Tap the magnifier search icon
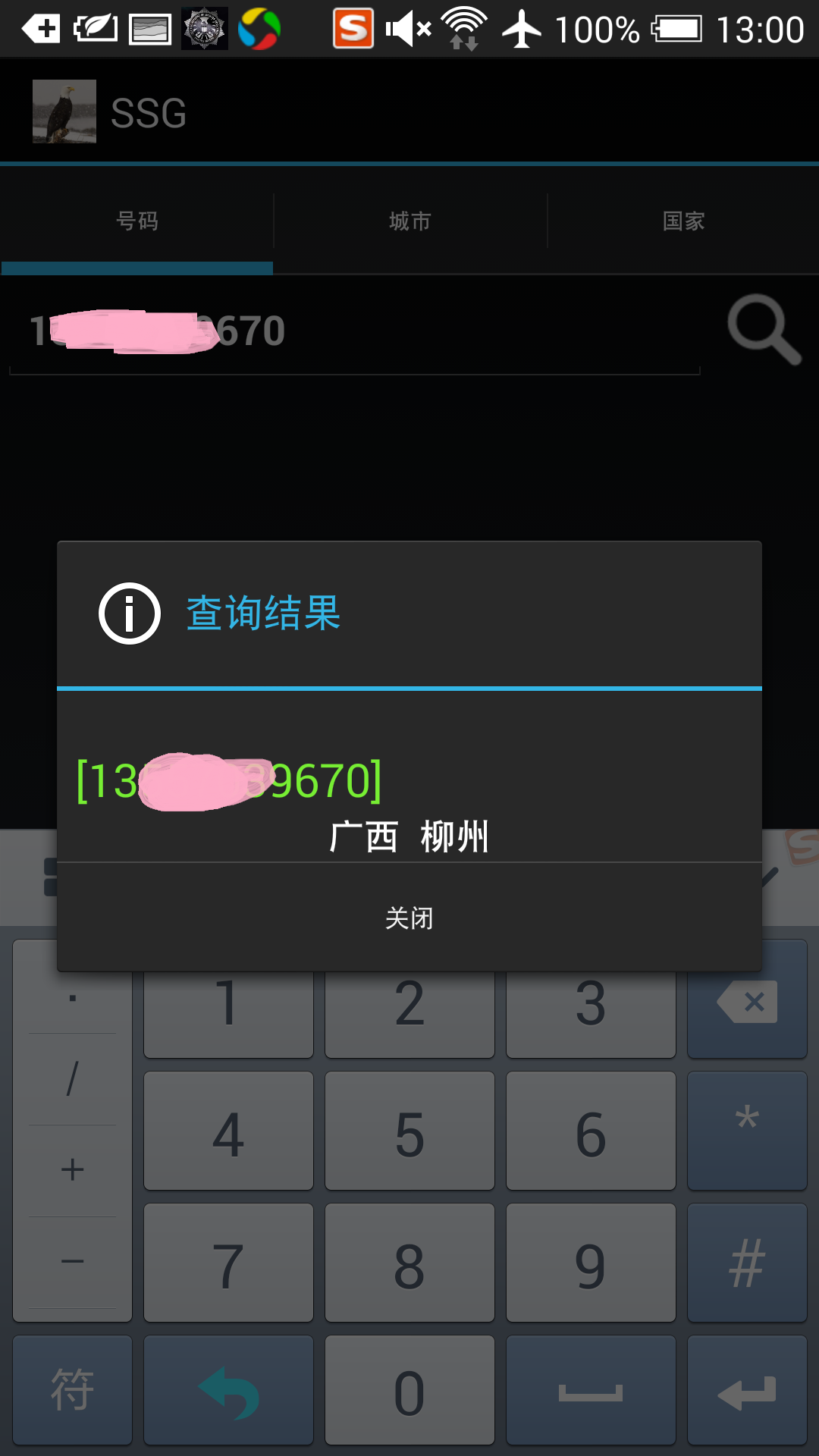Image resolution: width=819 pixels, height=1456 pixels. 763,330
